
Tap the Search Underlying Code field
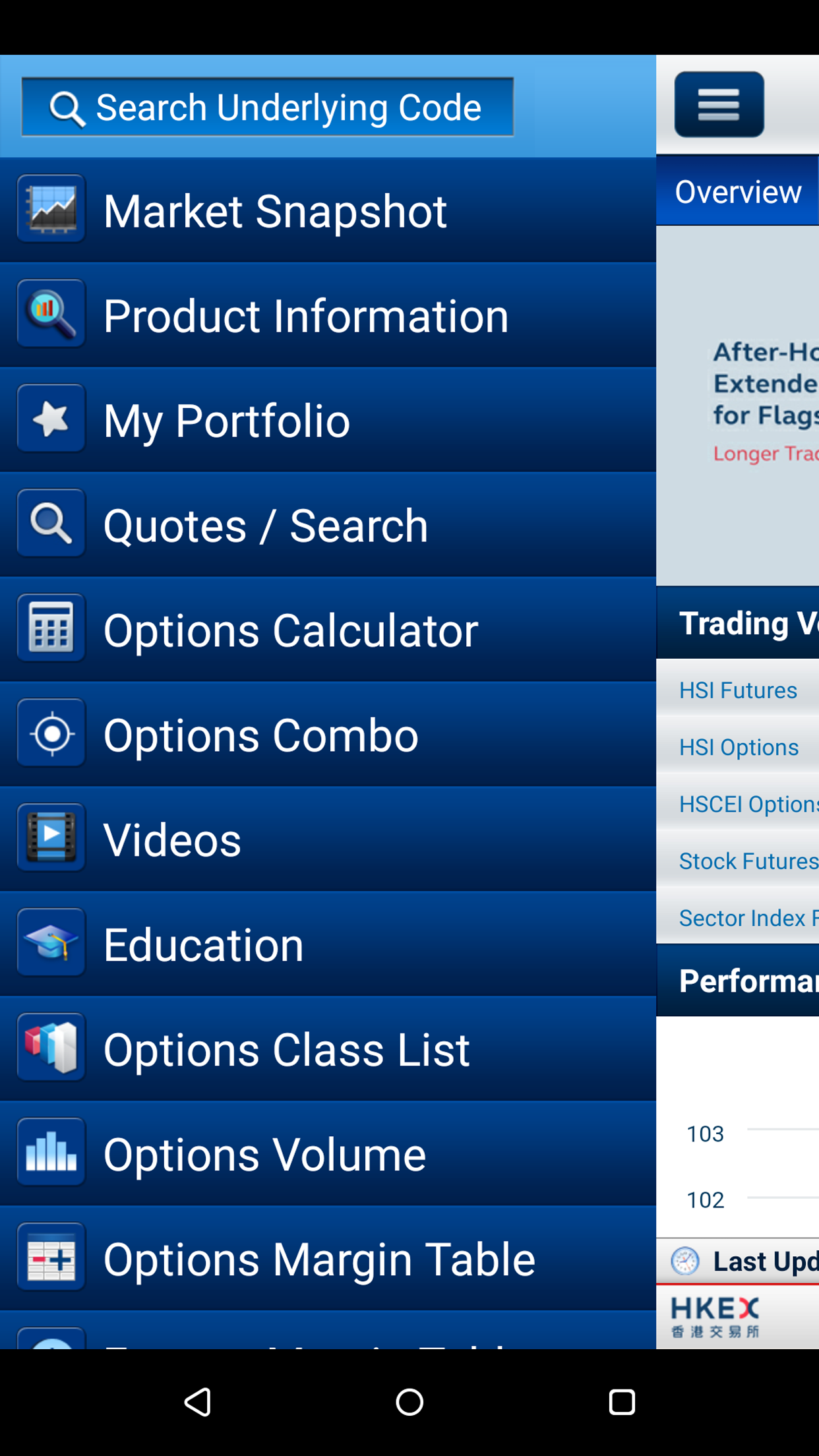267,107
